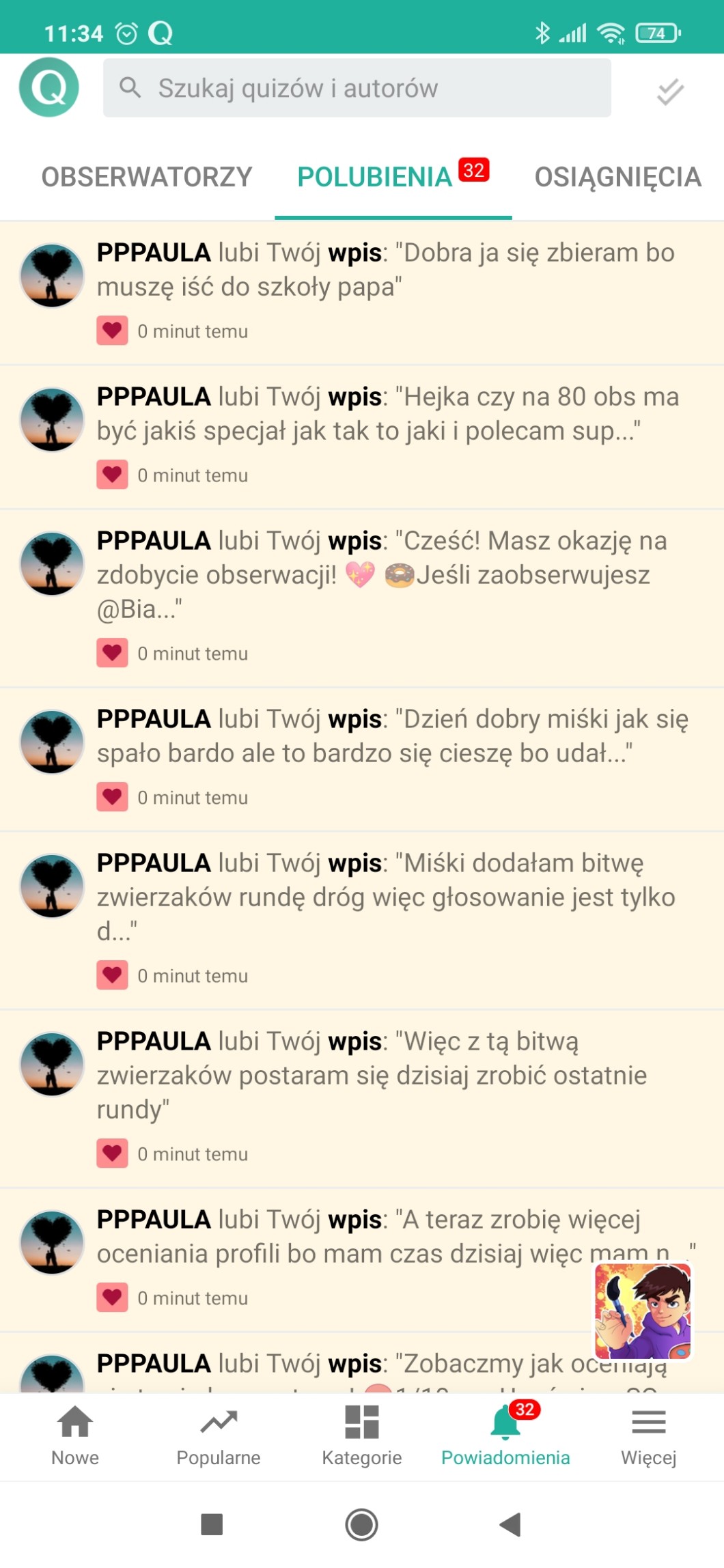Open notification "Więc z tą bitwą zwierzaków"

pos(372,1075)
